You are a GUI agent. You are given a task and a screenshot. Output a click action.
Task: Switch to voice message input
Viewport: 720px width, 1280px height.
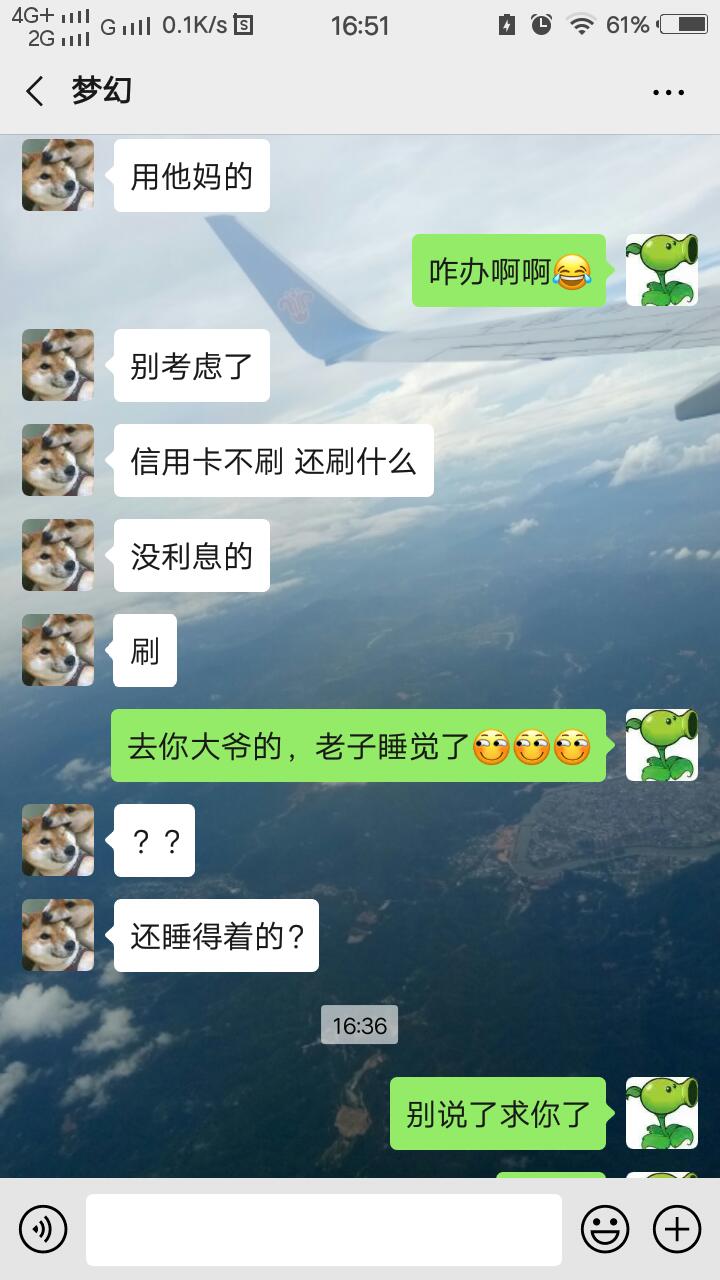pos(43,1229)
